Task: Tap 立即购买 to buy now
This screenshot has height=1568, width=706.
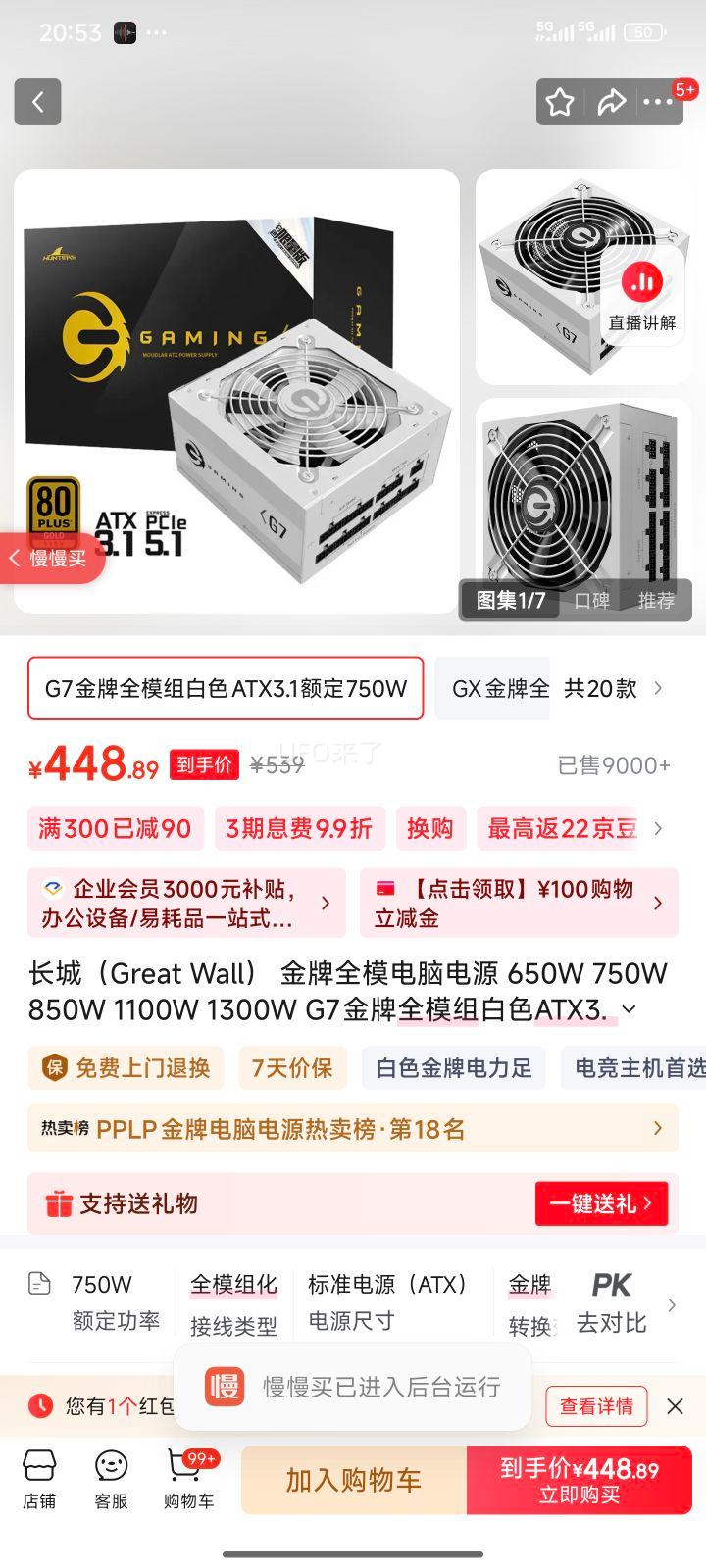Action: coord(579,1480)
